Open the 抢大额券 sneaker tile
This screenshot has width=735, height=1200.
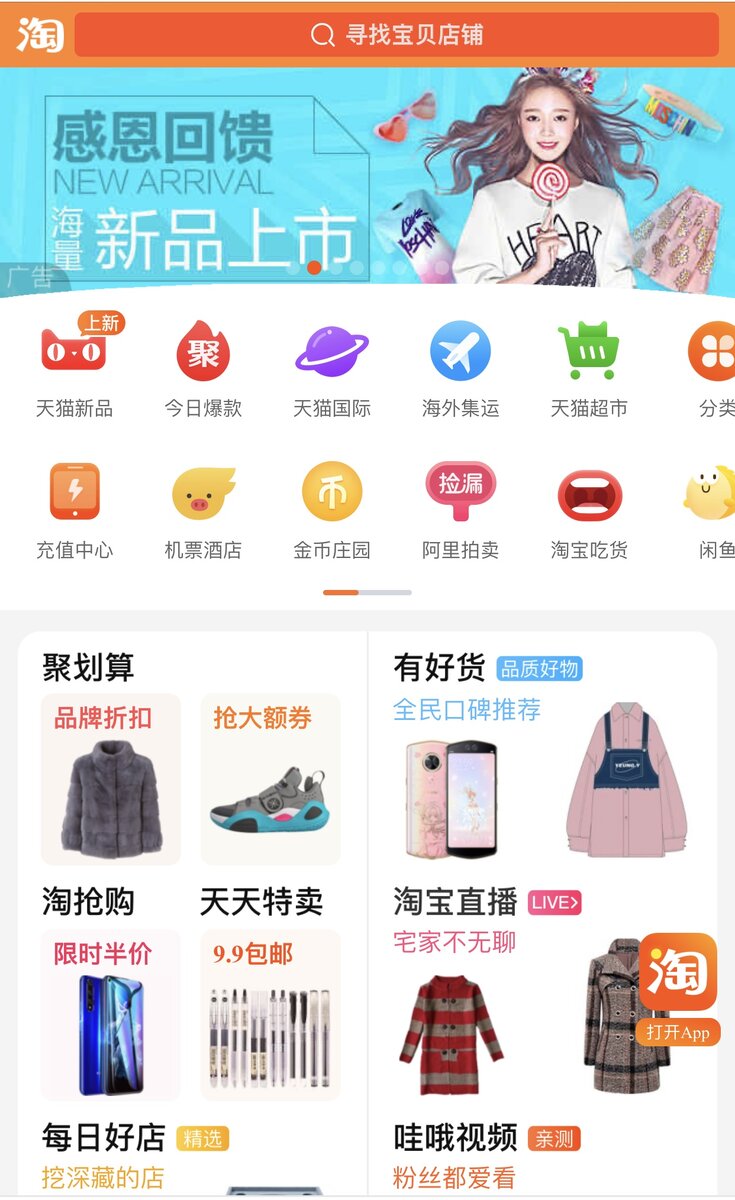tap(270, 780)
